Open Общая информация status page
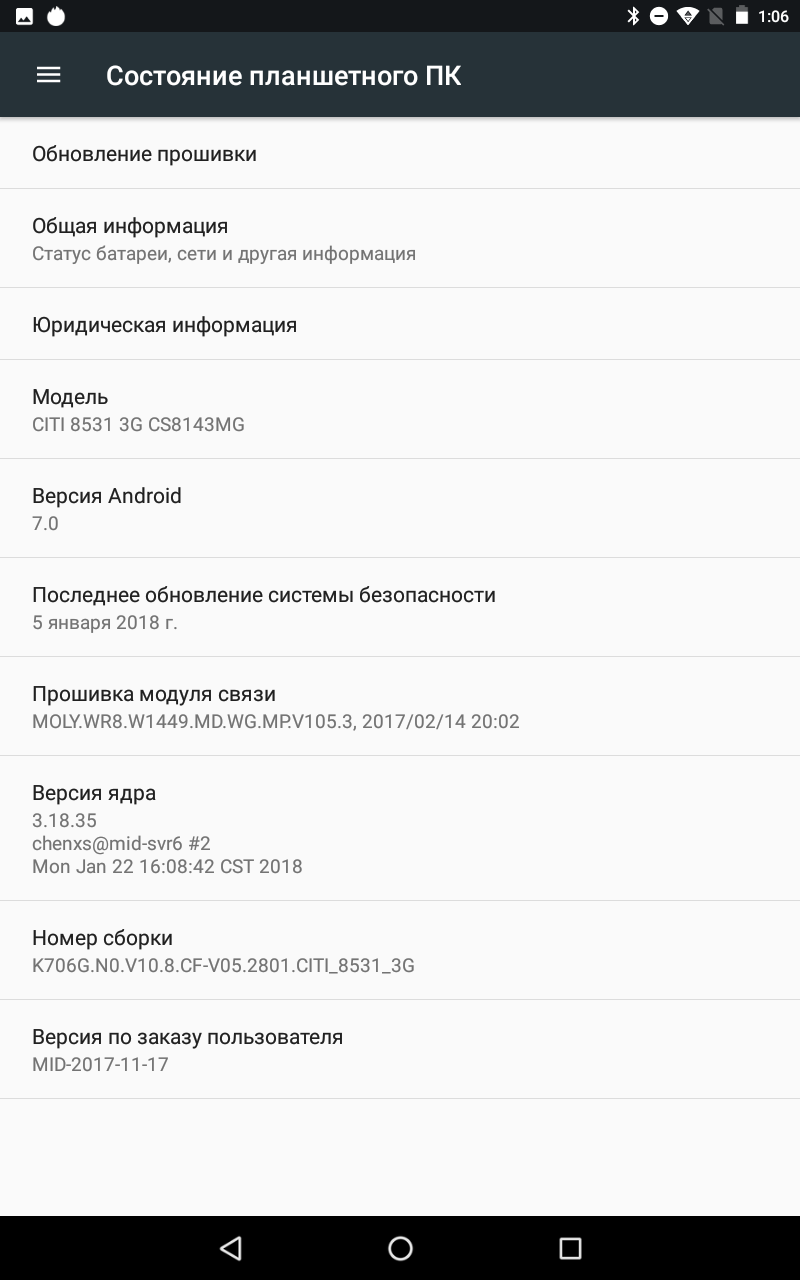The image size is (800, 1280). tap(400, 239)
